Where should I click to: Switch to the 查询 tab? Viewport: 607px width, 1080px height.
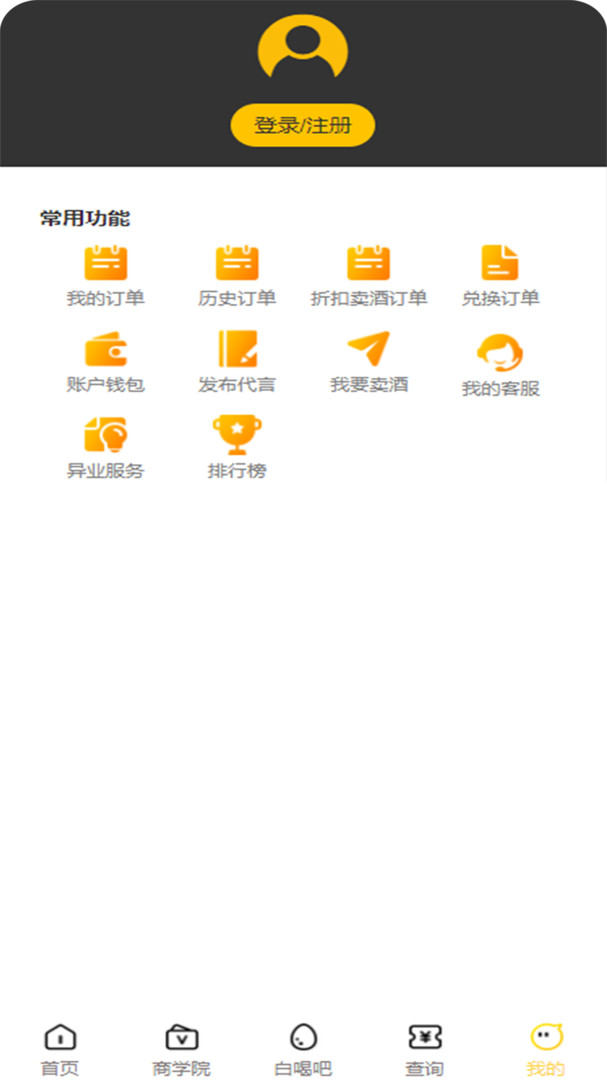pos(424,1050)
